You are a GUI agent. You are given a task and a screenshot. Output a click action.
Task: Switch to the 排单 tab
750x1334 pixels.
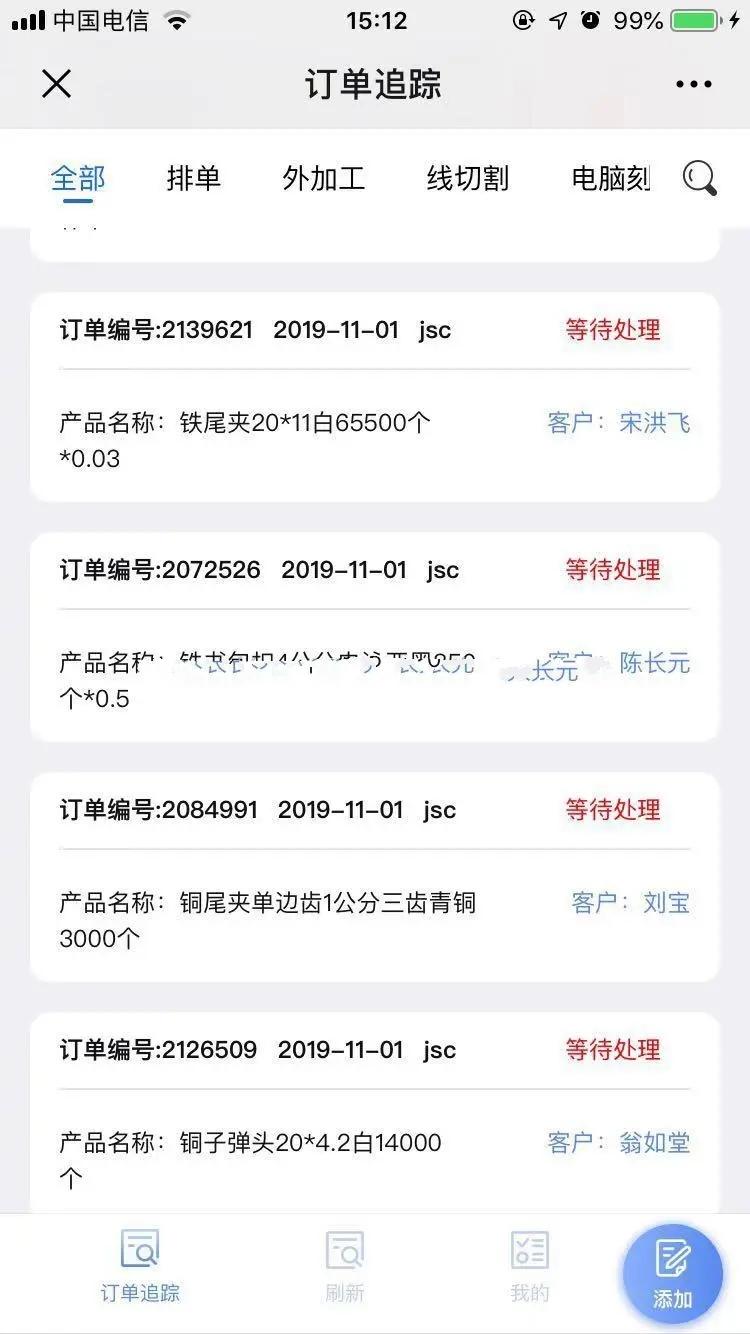(x=193, y=179)
